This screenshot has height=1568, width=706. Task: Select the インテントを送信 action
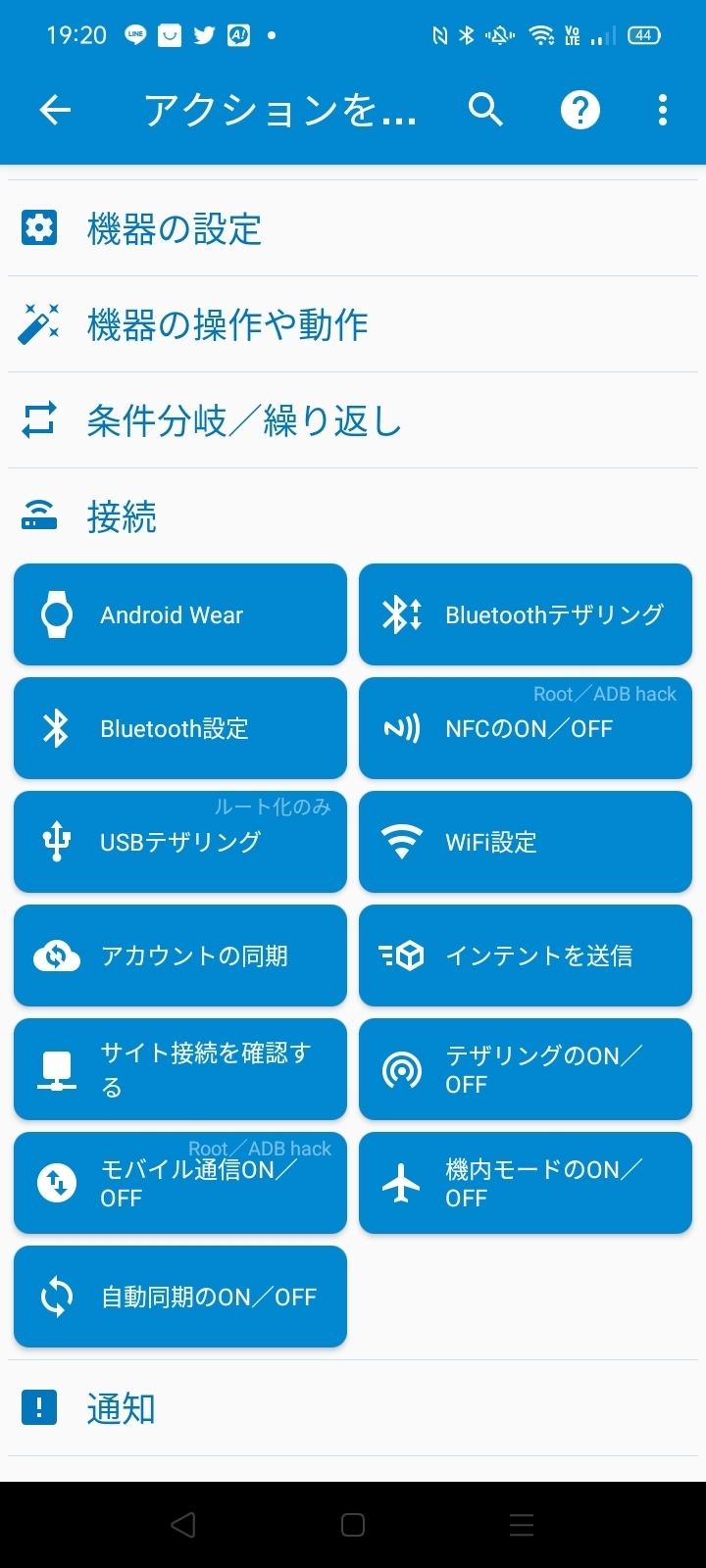coord(526,955)
